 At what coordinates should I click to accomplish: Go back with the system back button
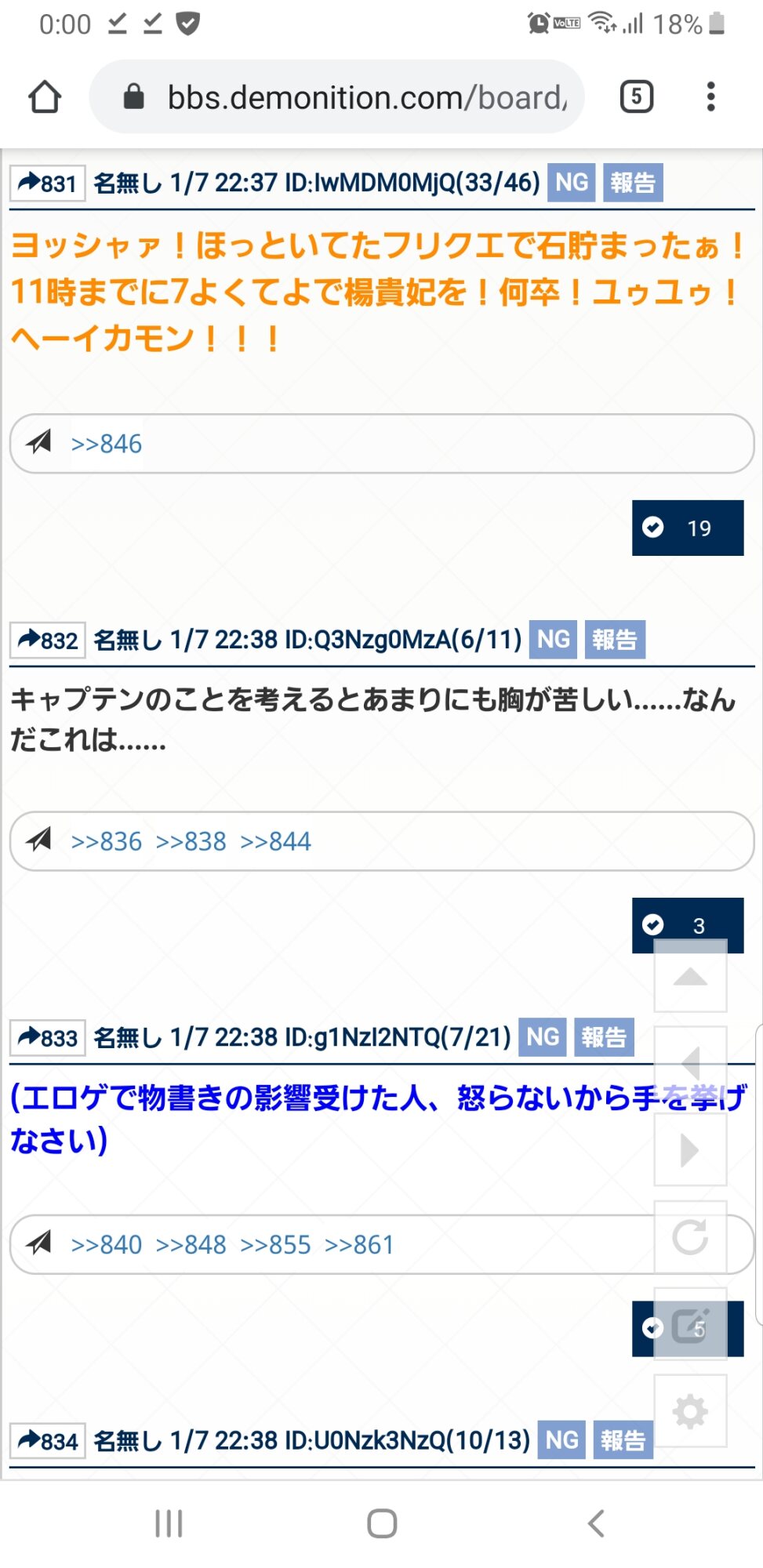595,1523
